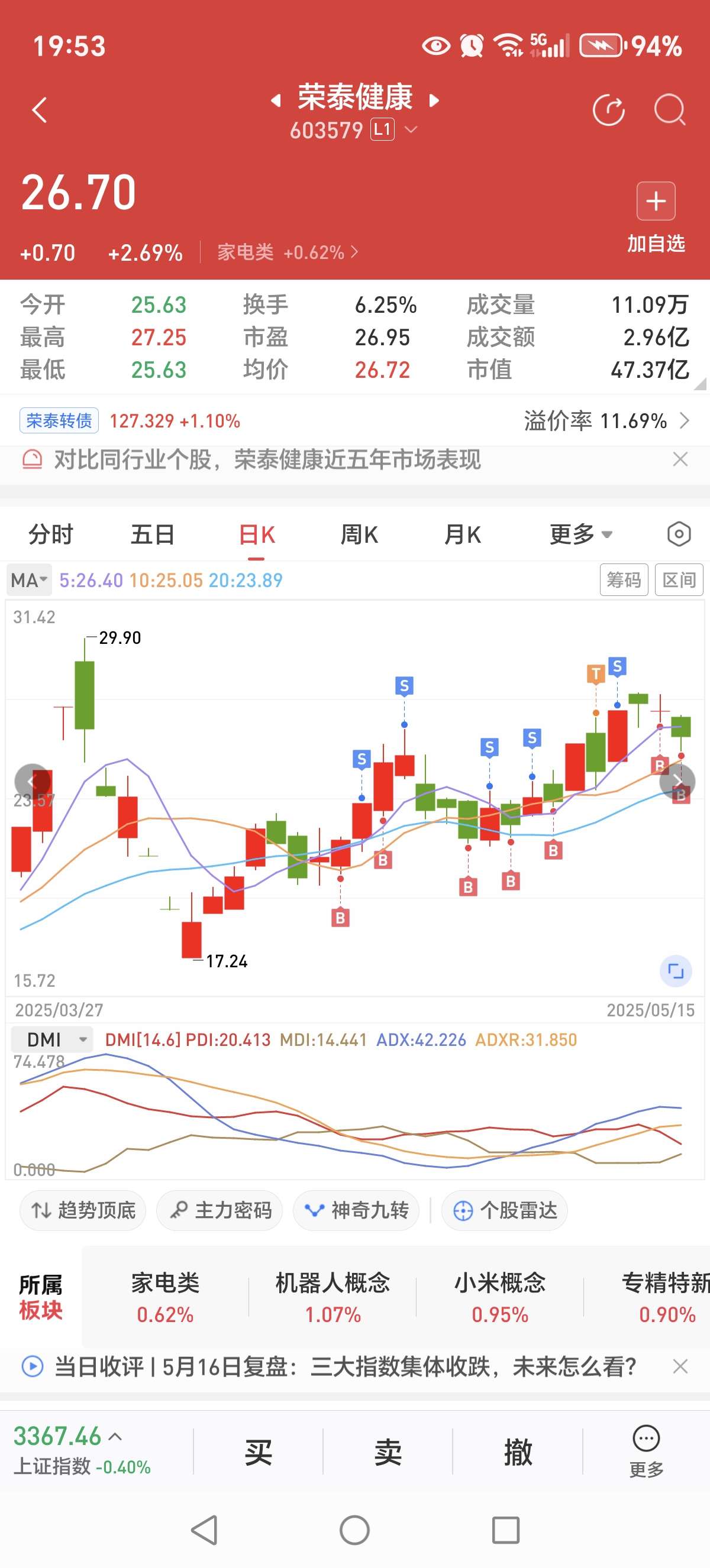Open chart settings hexagon icon

[x=678, y=534]
